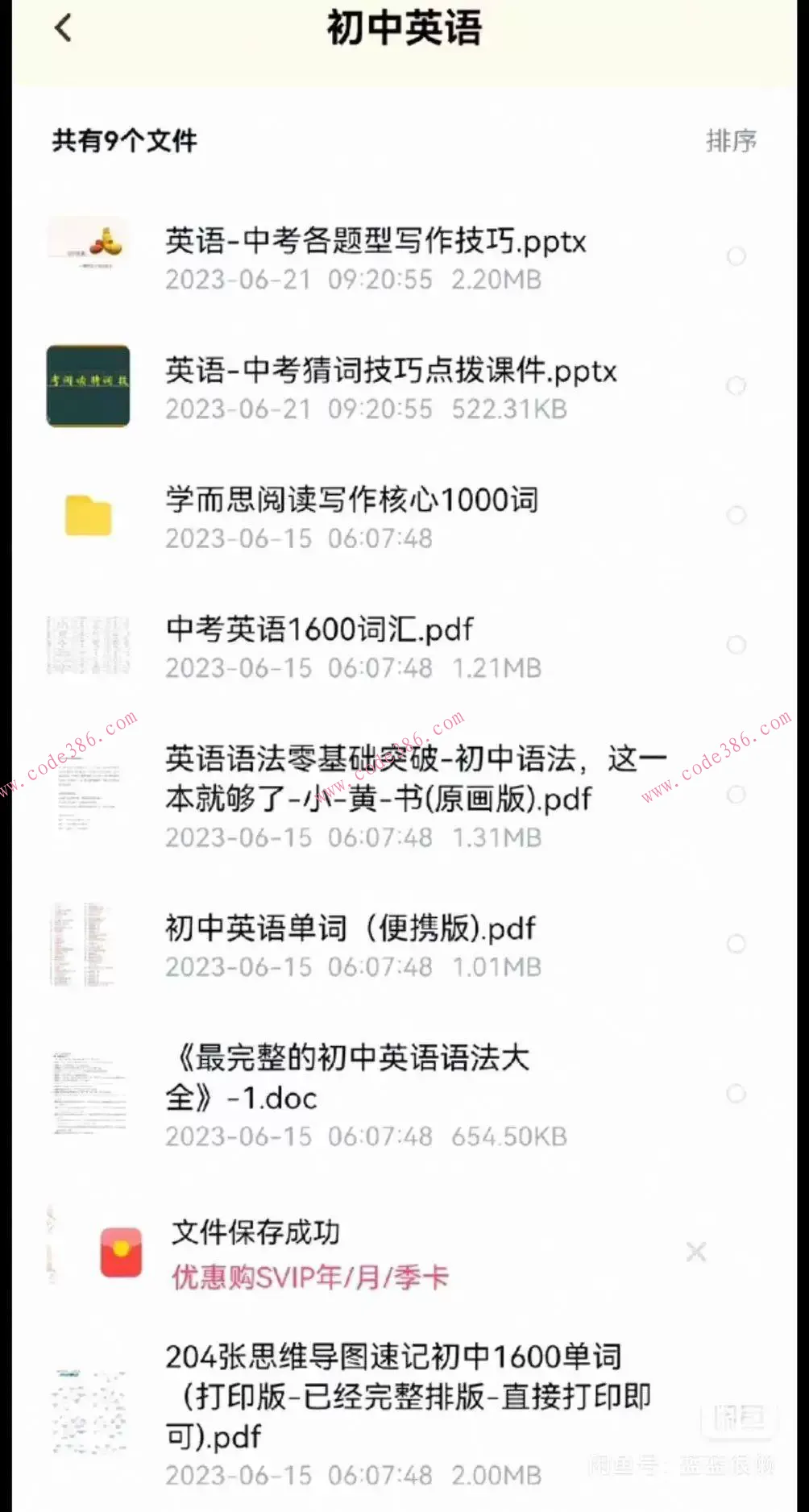This screenshot has height=1512, width=809.
Task: Open the 排序 sort options
Action: pos(730,141)
